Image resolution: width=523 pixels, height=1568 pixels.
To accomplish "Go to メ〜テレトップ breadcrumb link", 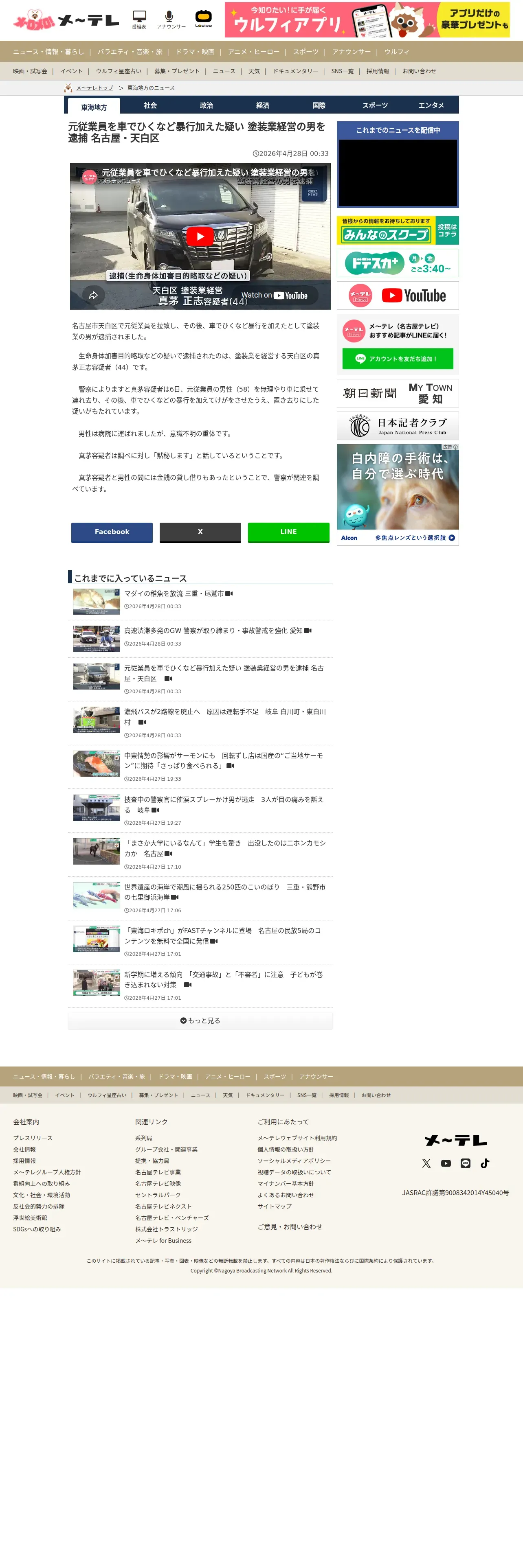I will pos(94,88).
